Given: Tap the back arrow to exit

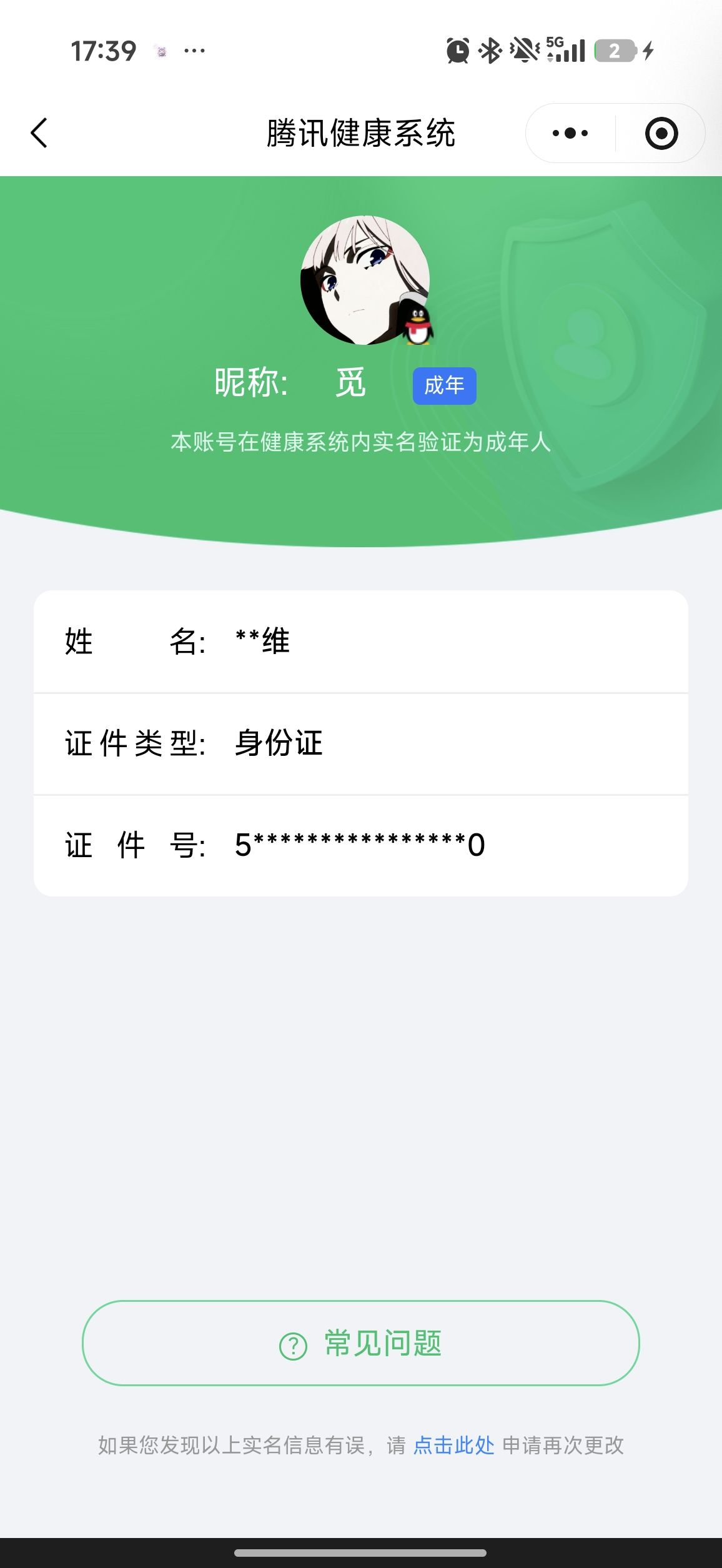Looking at the screenshot, I should coord(39,133).
